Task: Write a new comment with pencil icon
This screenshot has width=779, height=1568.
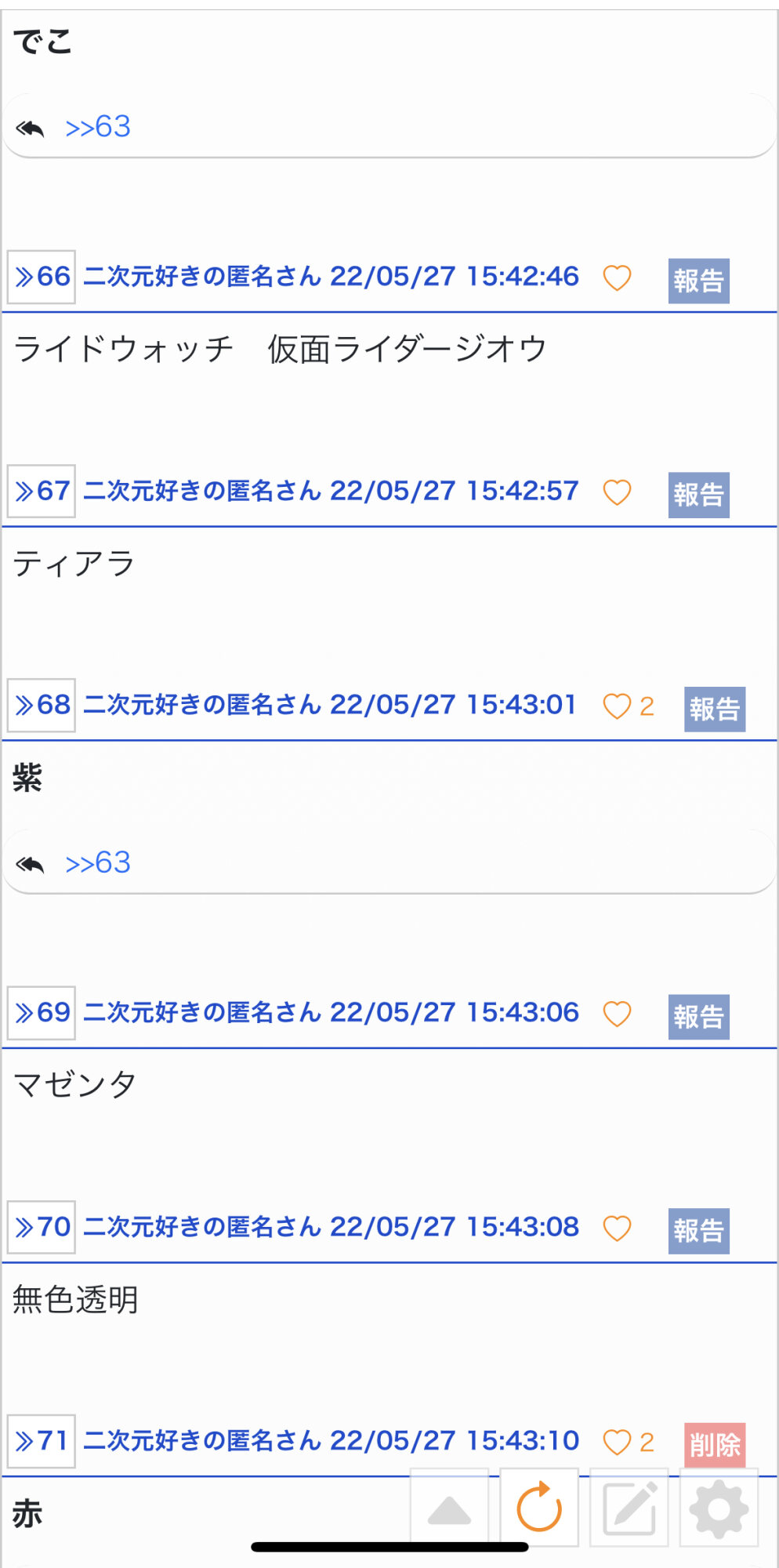Action: 629,1507
